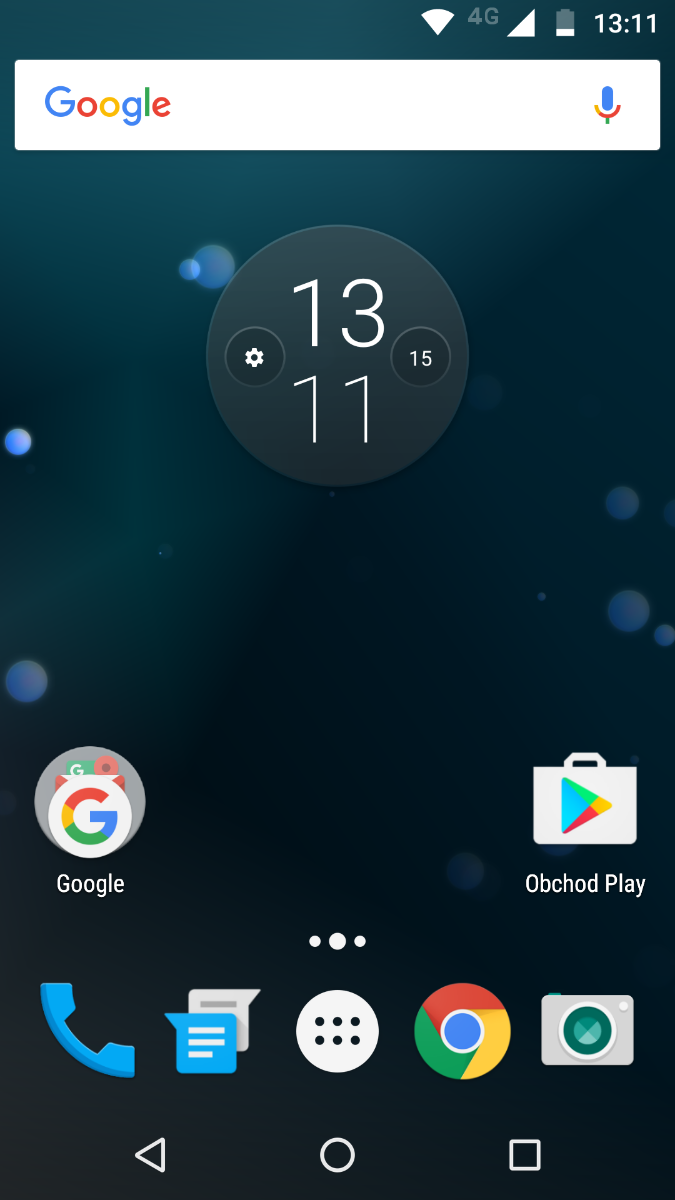Open the Messages app
The width and height of the screenshot is (675, 1200).
(210, 1030)
